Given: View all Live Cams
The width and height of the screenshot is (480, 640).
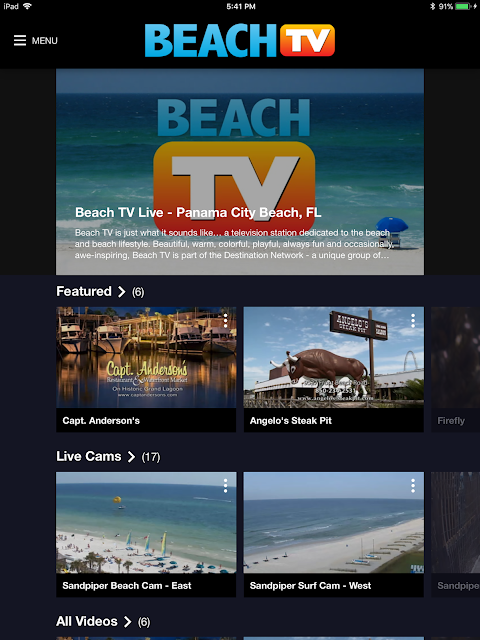Looking at the screenshot, I should click(x=108, y=456).
